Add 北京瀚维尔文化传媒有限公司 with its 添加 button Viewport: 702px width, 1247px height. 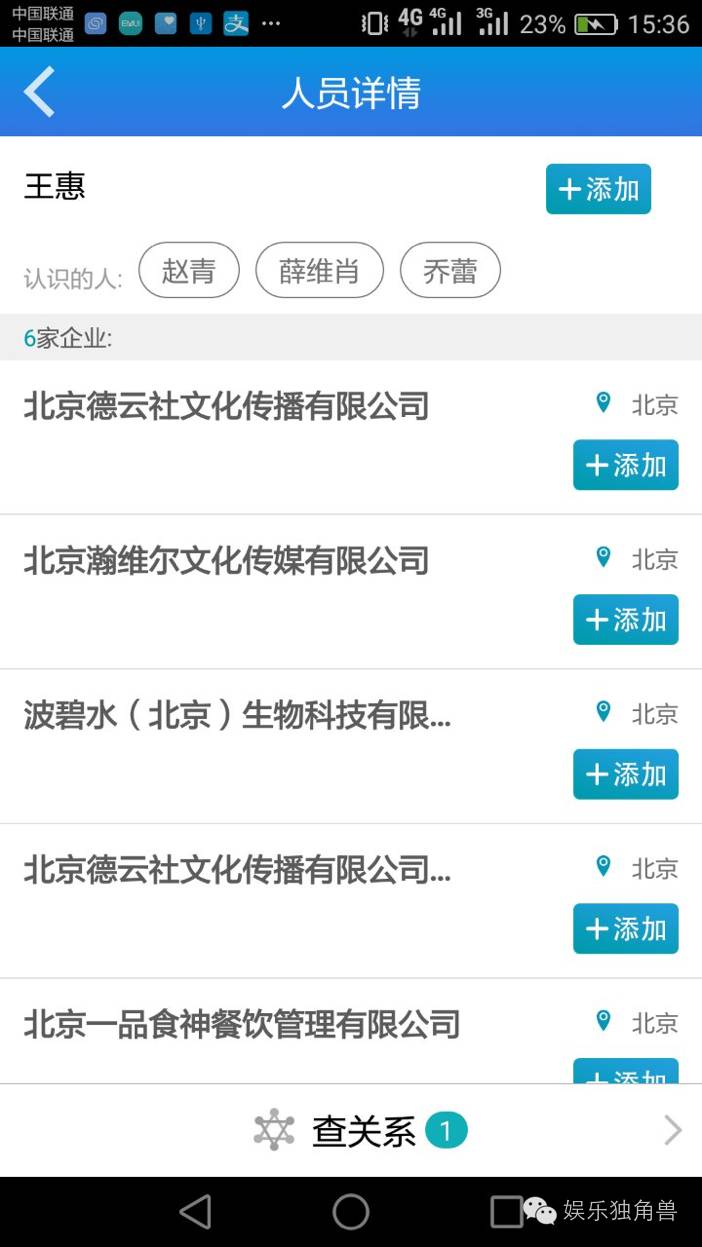625,619
